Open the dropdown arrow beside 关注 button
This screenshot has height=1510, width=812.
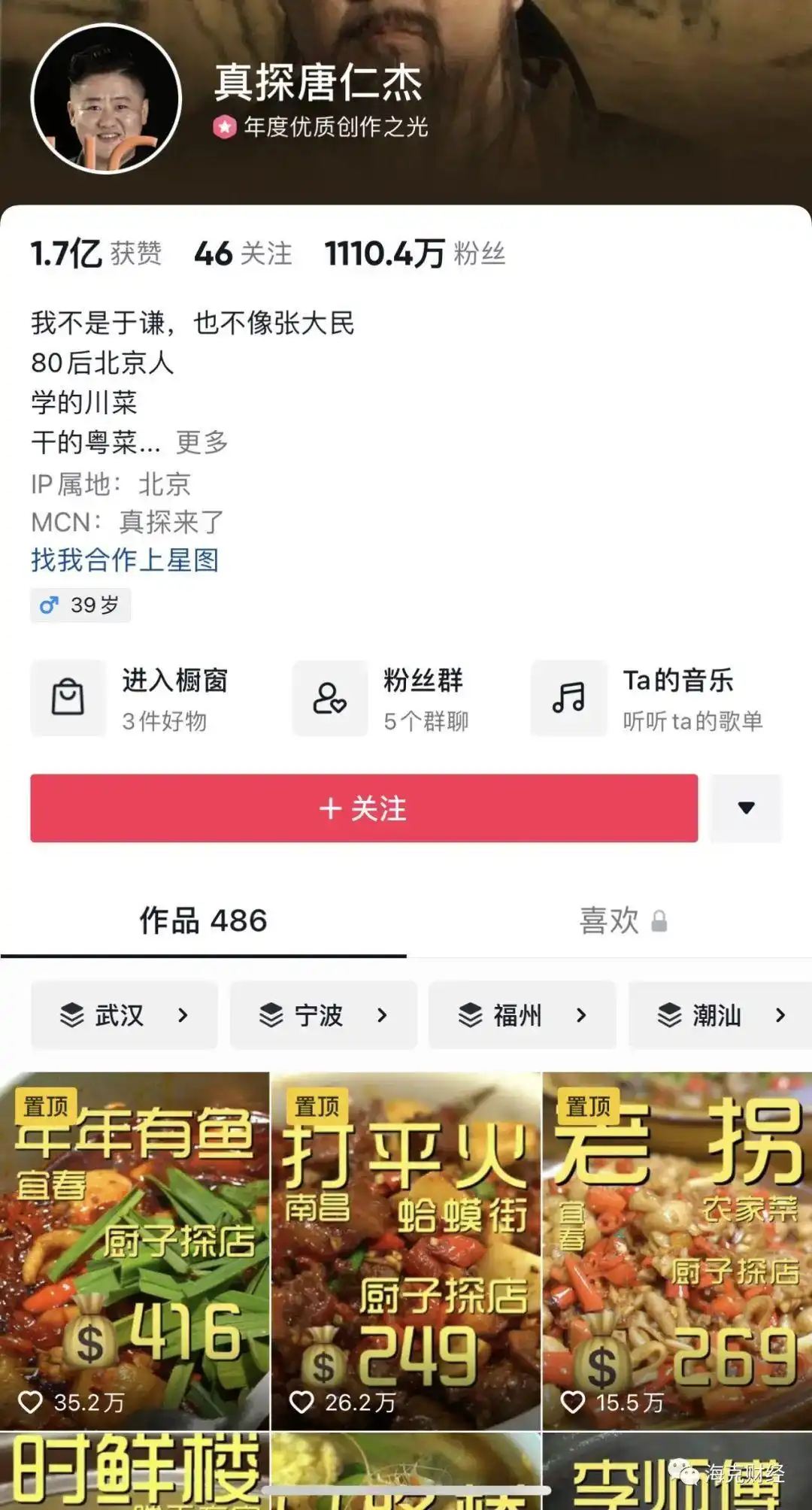click(x=745, y=807)
